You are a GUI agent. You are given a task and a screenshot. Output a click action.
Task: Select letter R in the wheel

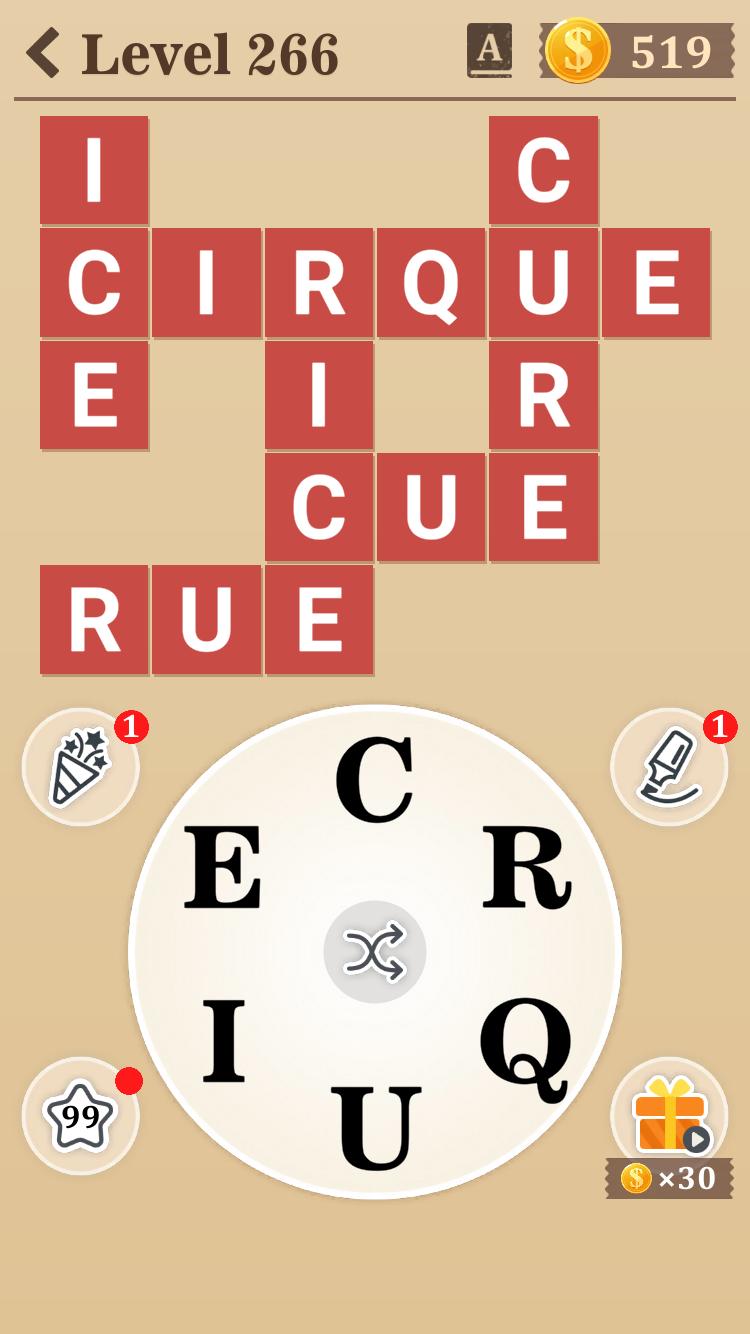click(x=527, y=868)
